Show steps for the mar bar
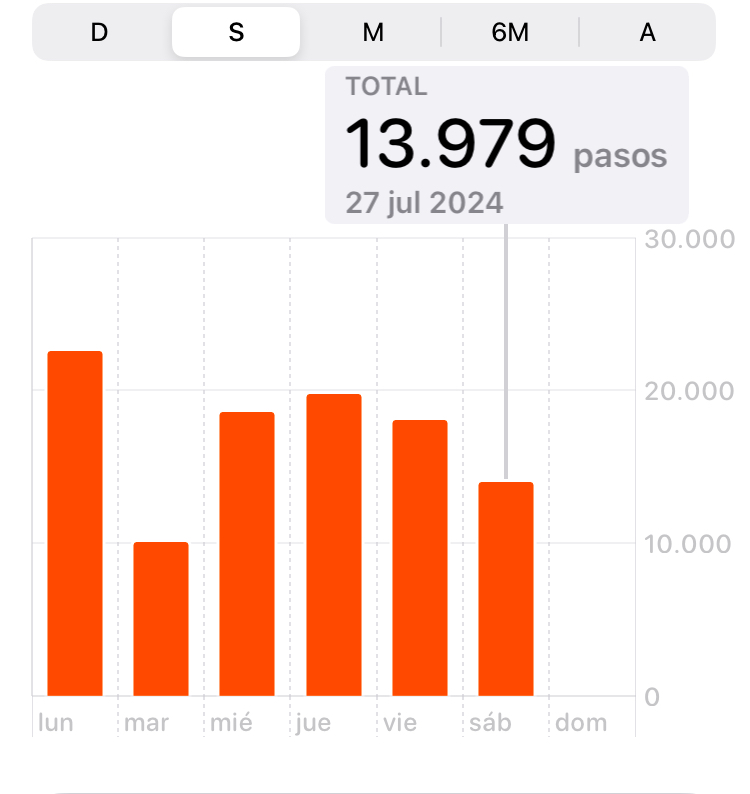This screenshot has width=750, height=794. 161,618
